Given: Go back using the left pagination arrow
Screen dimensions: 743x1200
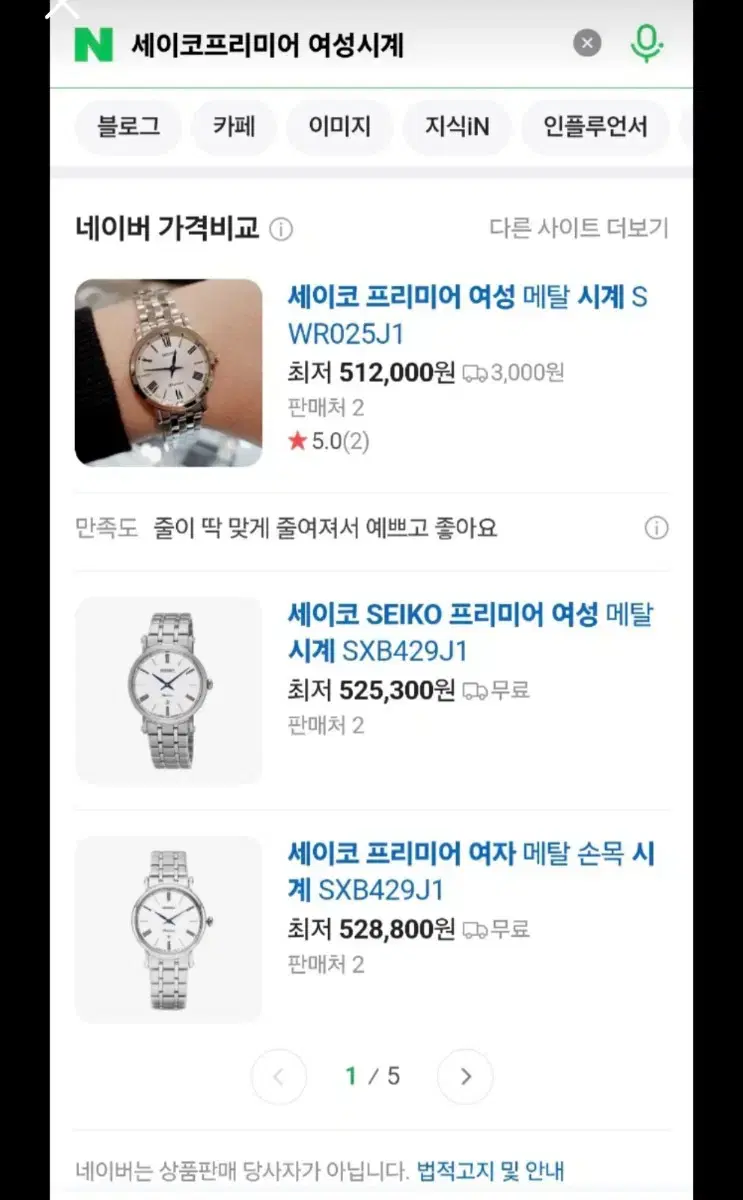Looking at the screenshot, I should click(x=278, y=1076).
